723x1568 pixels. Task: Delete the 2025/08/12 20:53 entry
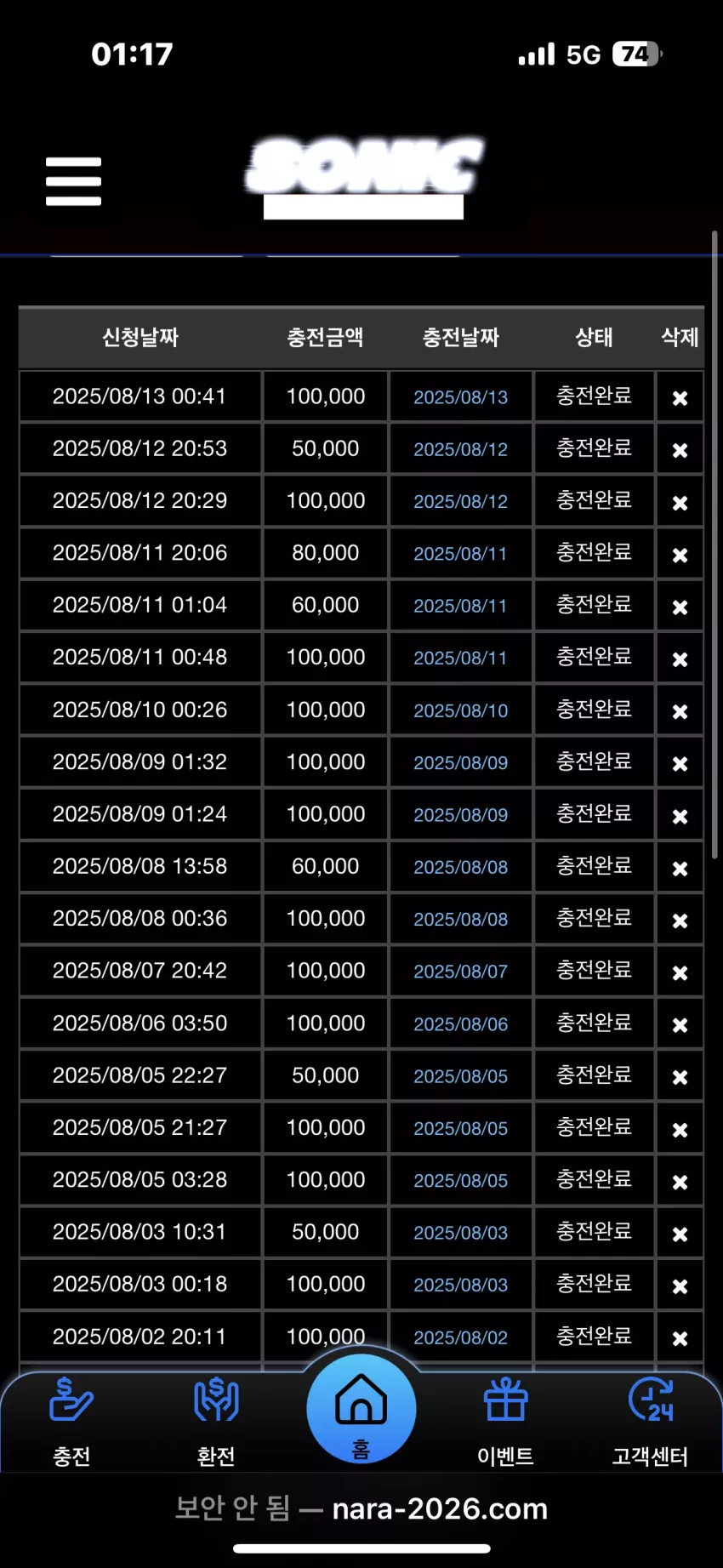tap(680, 450)
